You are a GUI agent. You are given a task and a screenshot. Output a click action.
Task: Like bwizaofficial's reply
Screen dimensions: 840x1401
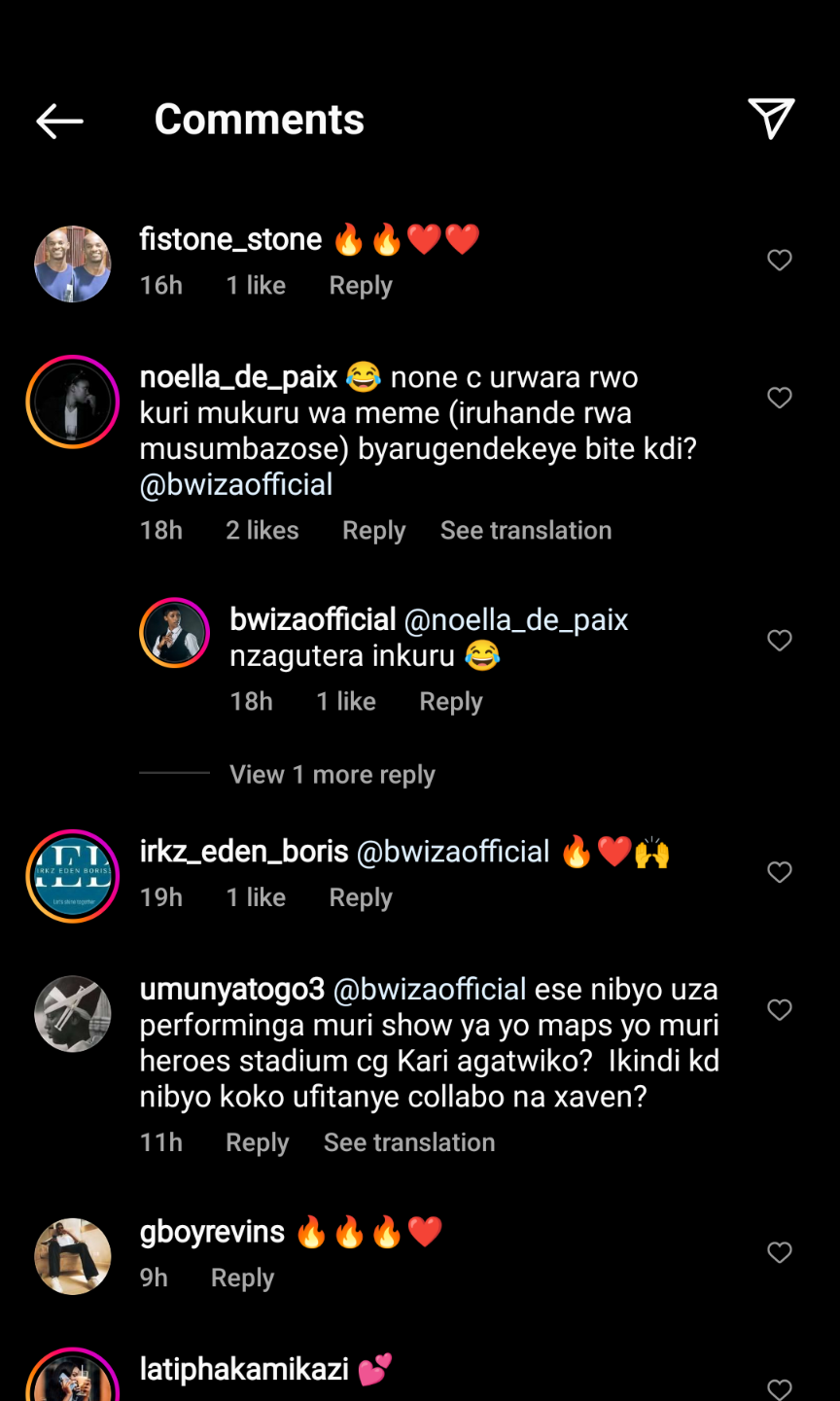click(x=780, y=640)
